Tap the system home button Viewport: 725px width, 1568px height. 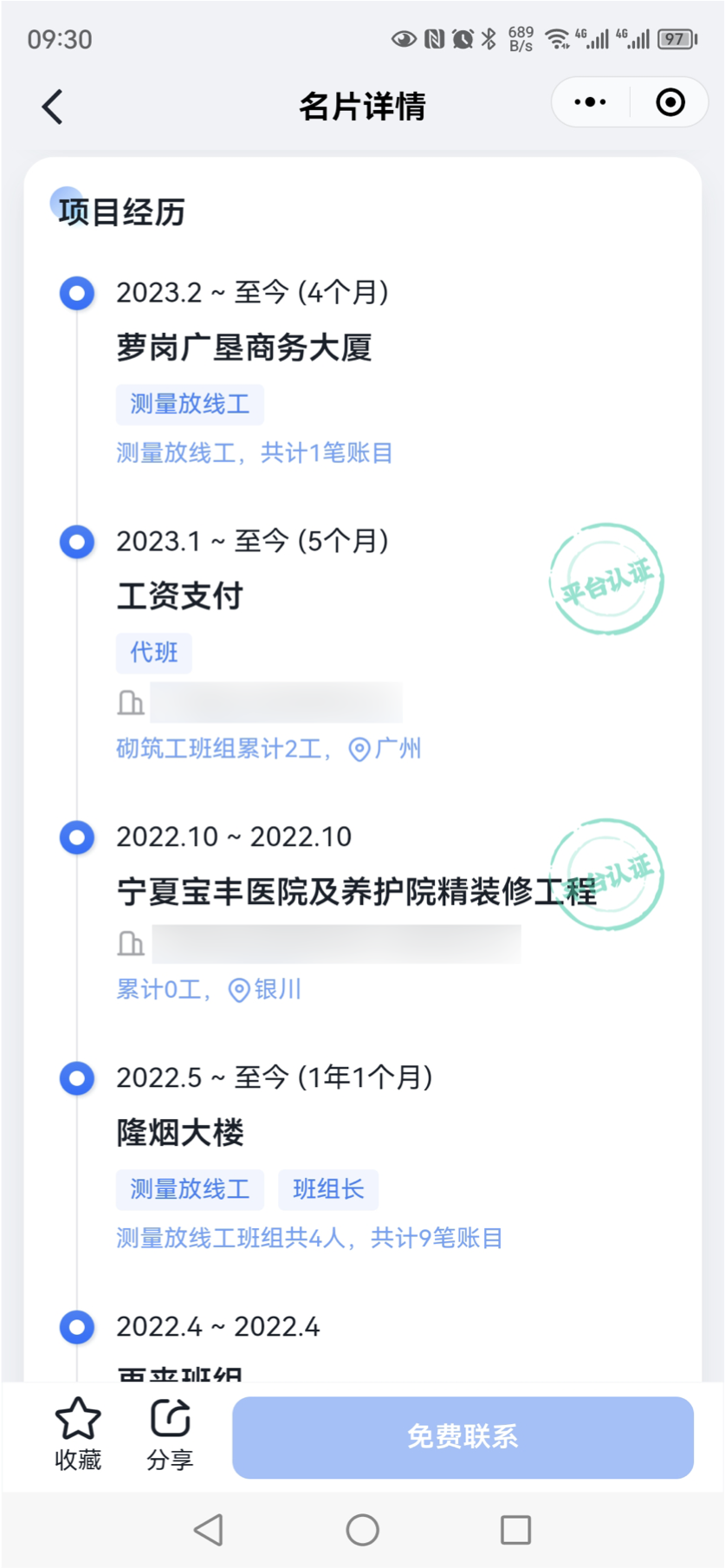tap(363, 1530)
